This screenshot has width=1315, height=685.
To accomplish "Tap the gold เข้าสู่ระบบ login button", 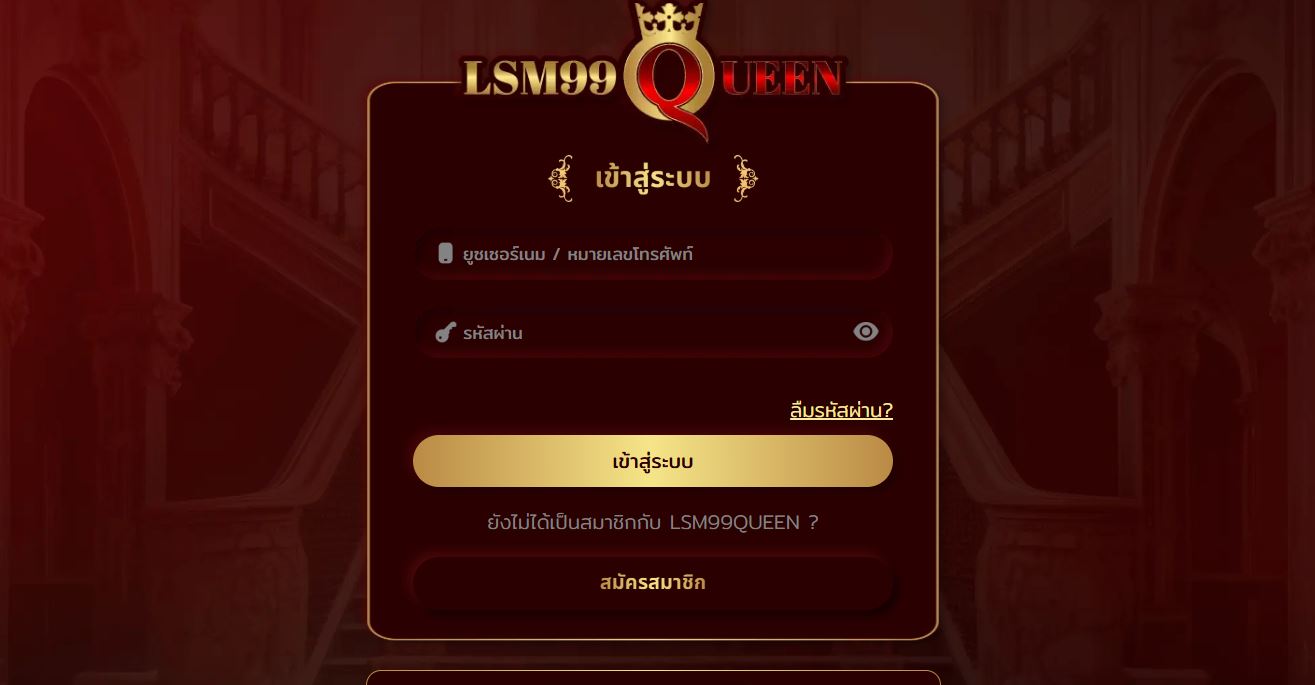I will point(652,461).
